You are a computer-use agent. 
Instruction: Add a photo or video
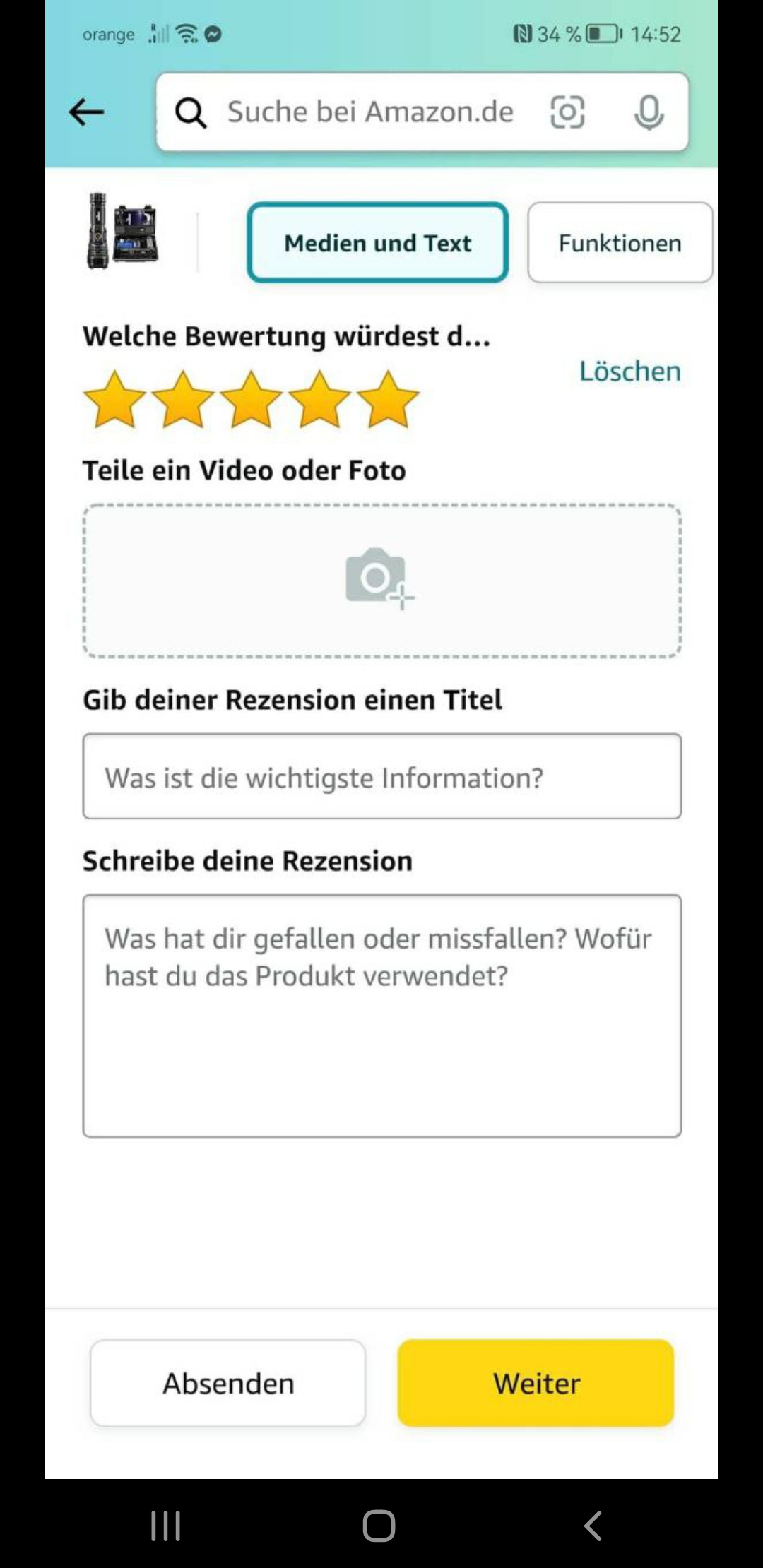point(381,581)
